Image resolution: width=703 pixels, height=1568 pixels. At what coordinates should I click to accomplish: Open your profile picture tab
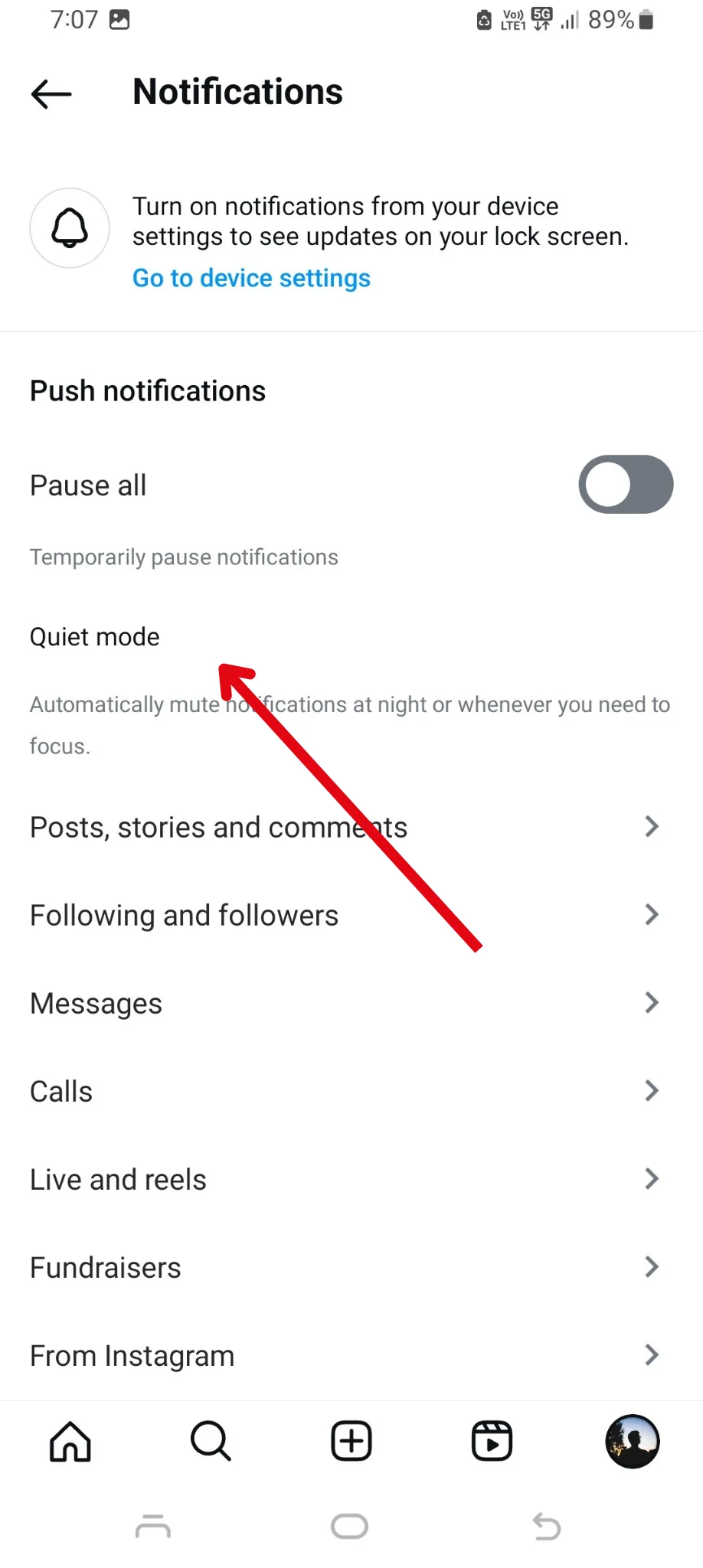point(632,1441)
